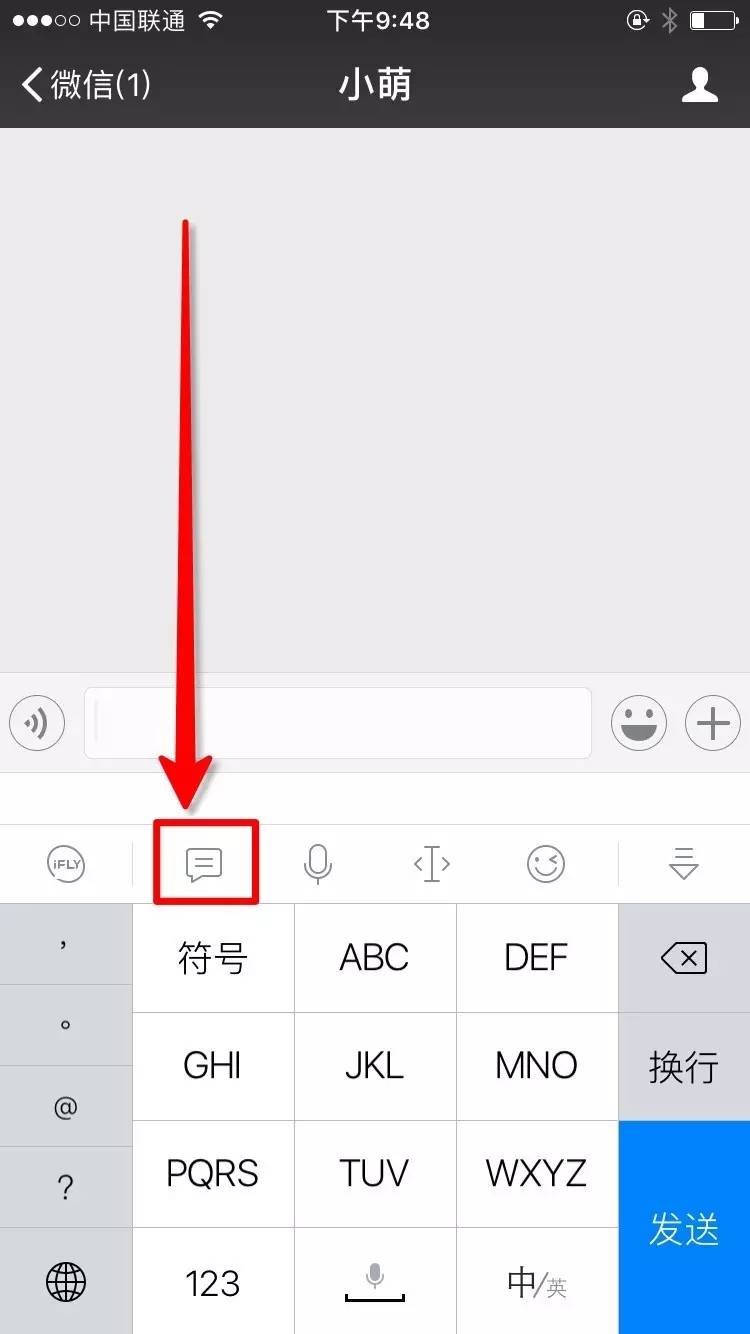Open iFLY keyboard settings
Screen dimensions: 750x1334
click(66, 863)
